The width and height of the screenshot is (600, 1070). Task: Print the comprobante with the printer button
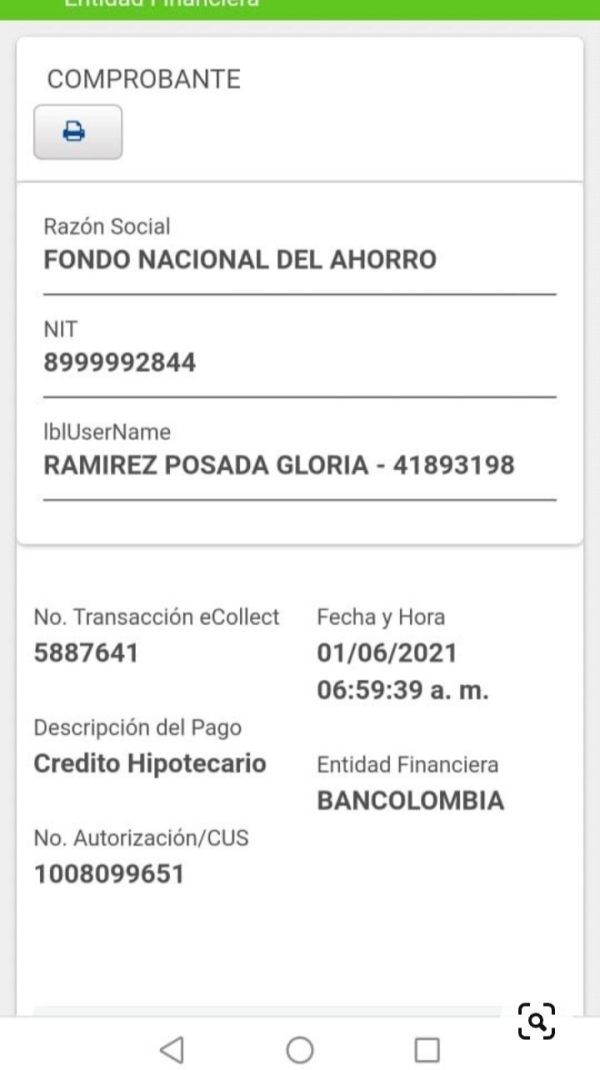click(x=78, y=132)
